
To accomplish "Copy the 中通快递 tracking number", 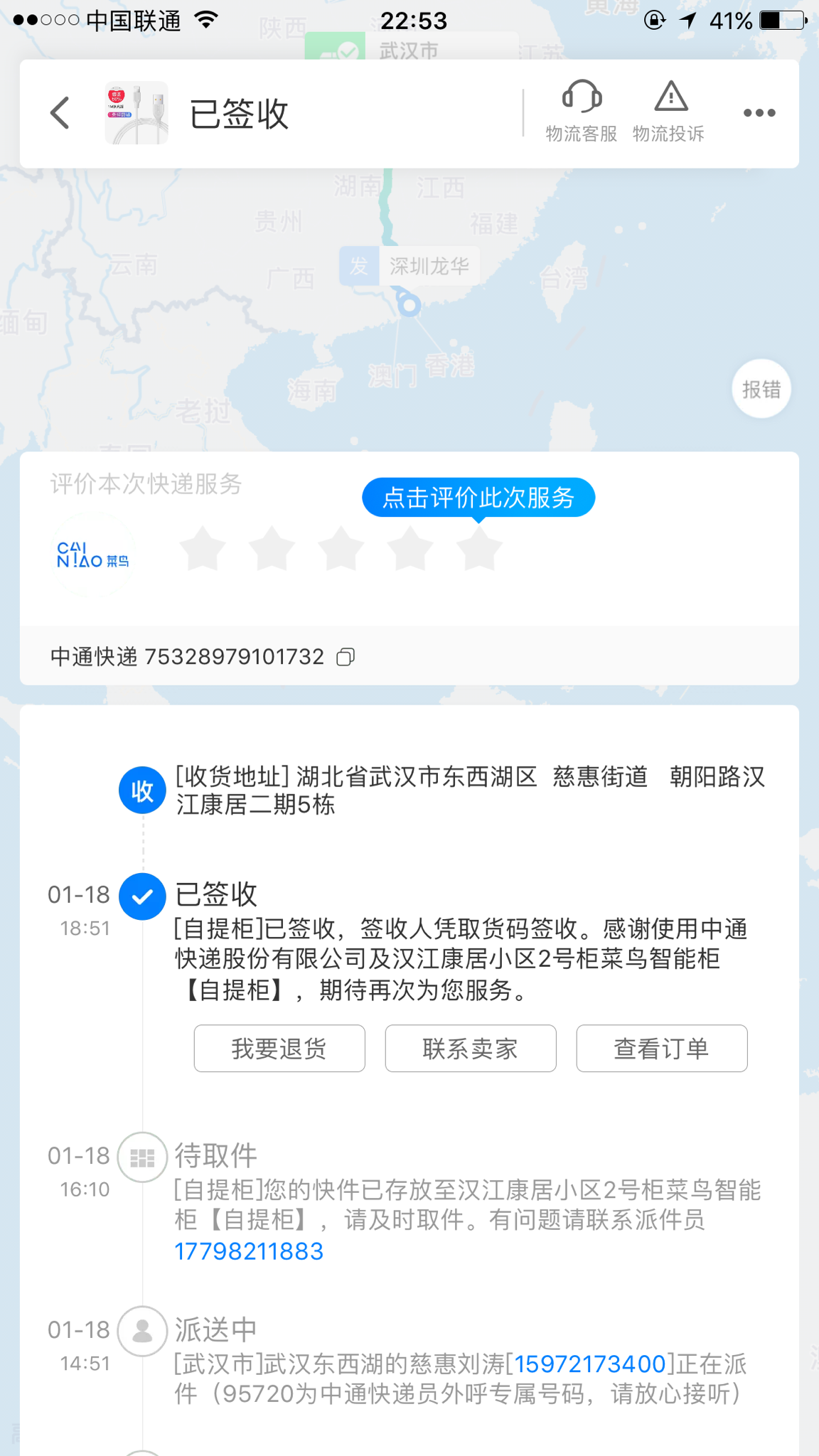I will tap(346, 657).
